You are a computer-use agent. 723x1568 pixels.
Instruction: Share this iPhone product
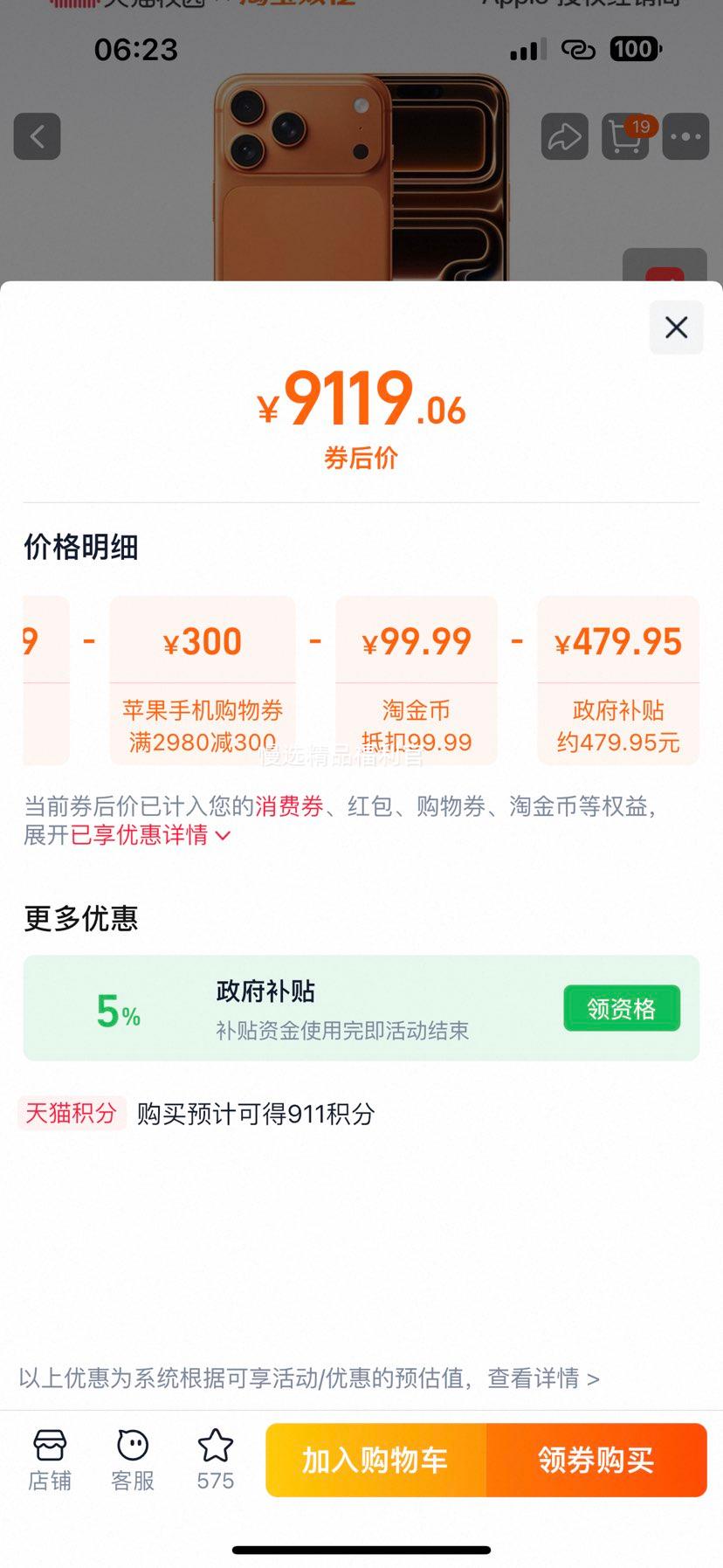pyautogui.click(x=563, y=137)
